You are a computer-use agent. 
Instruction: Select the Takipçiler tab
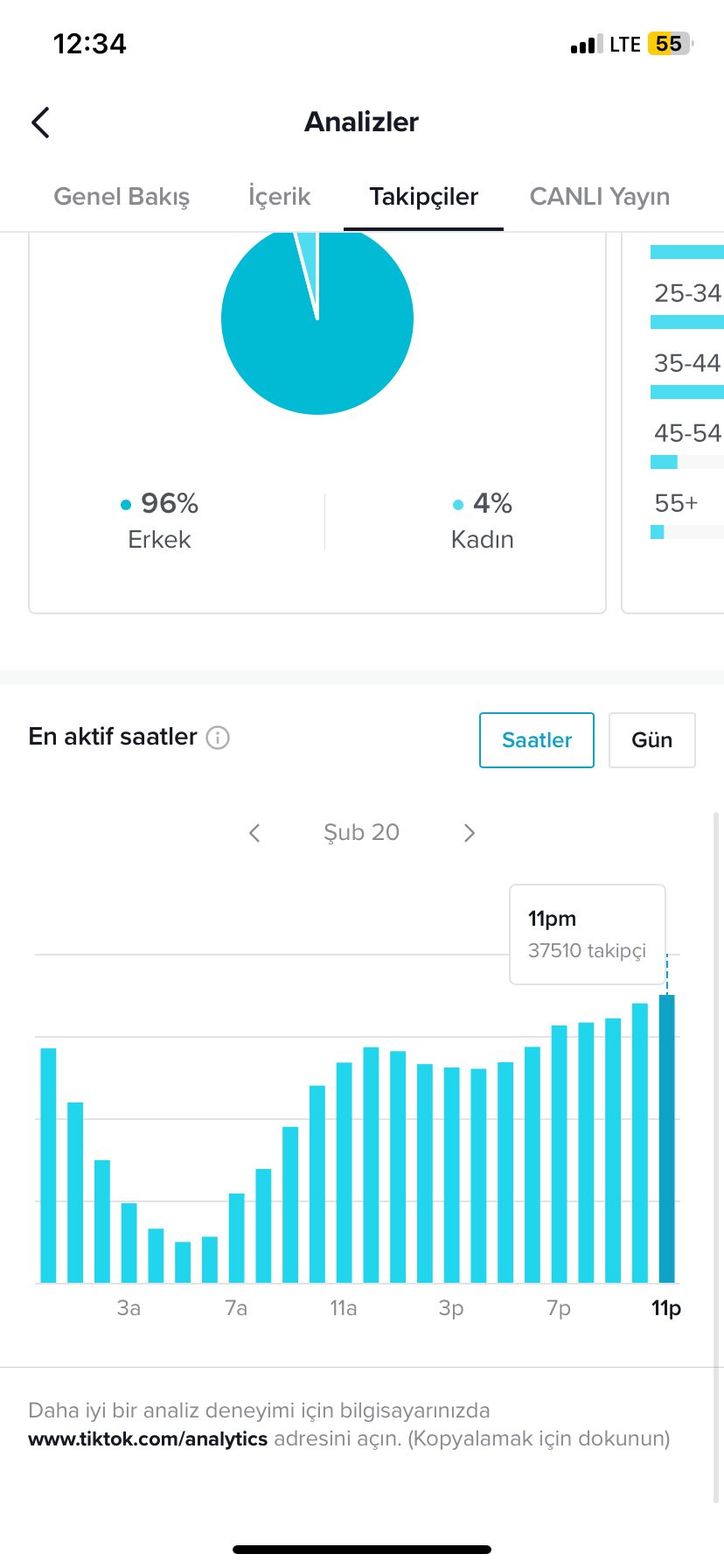(x=423, y=197)
